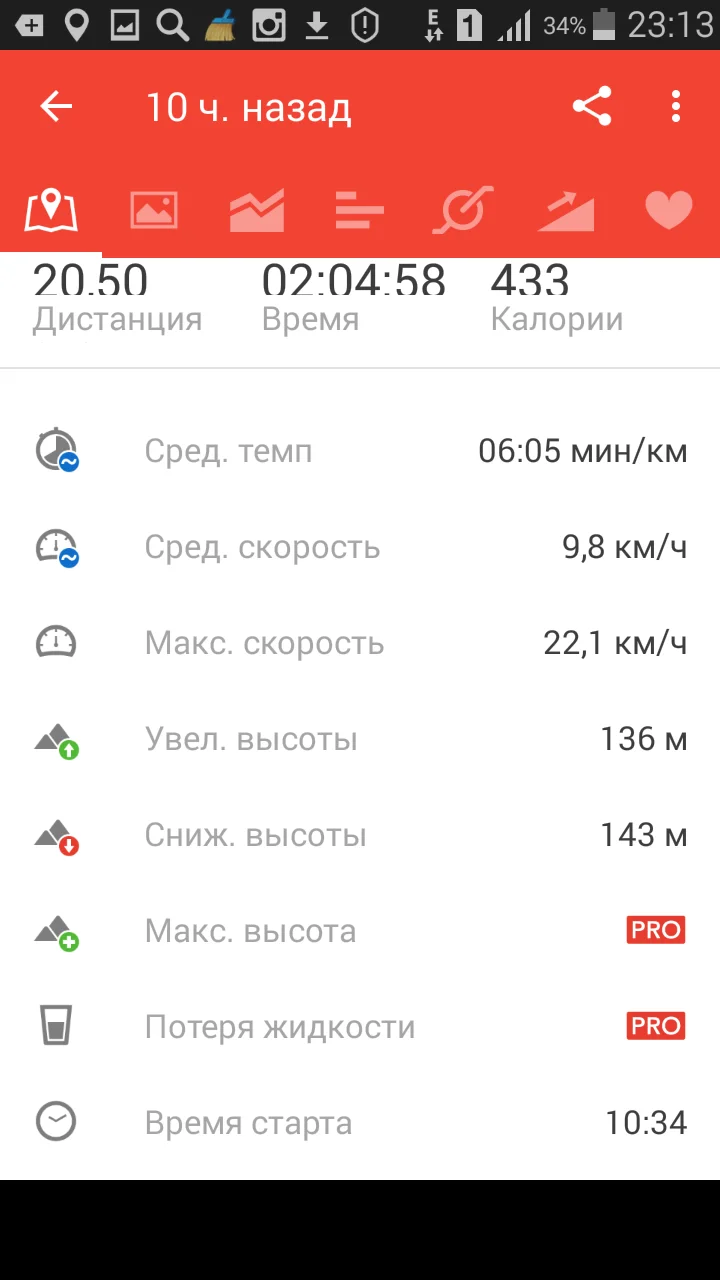Select the circular crossed-loop tab
The height and width of the screenshot is (1280, 720).
[x=463, y=210]
